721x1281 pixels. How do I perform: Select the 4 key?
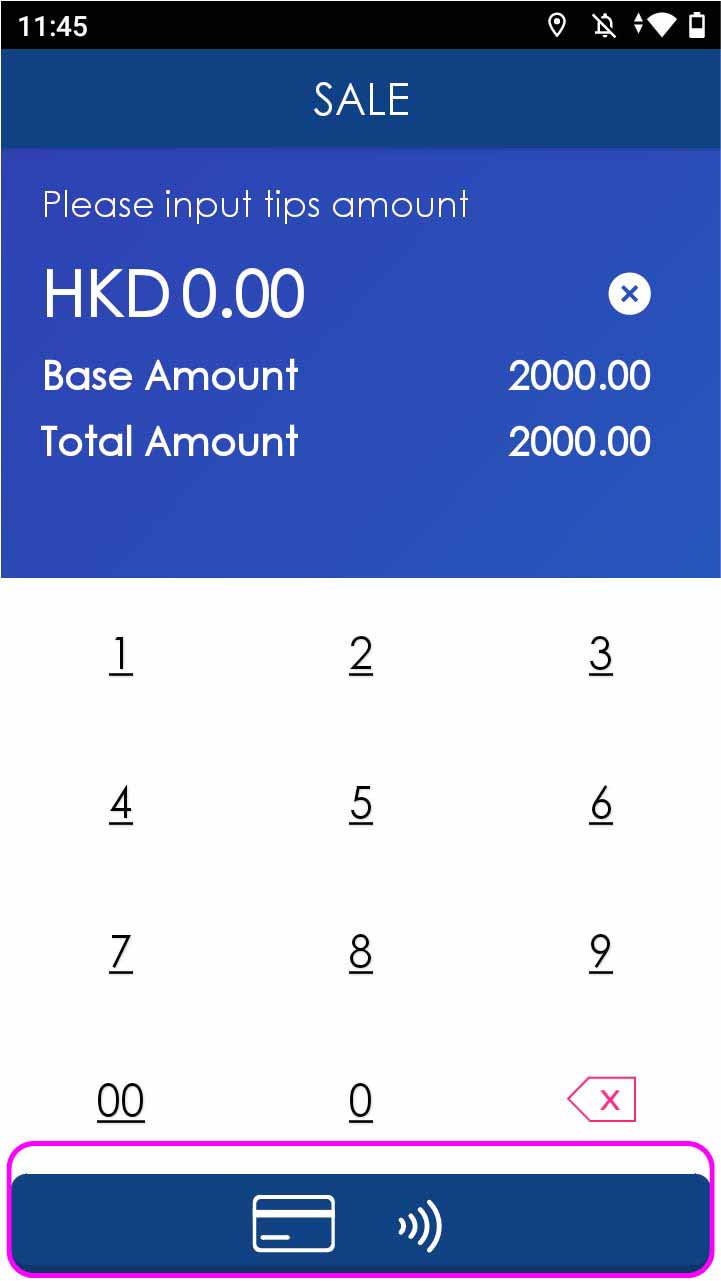(120, 804)
